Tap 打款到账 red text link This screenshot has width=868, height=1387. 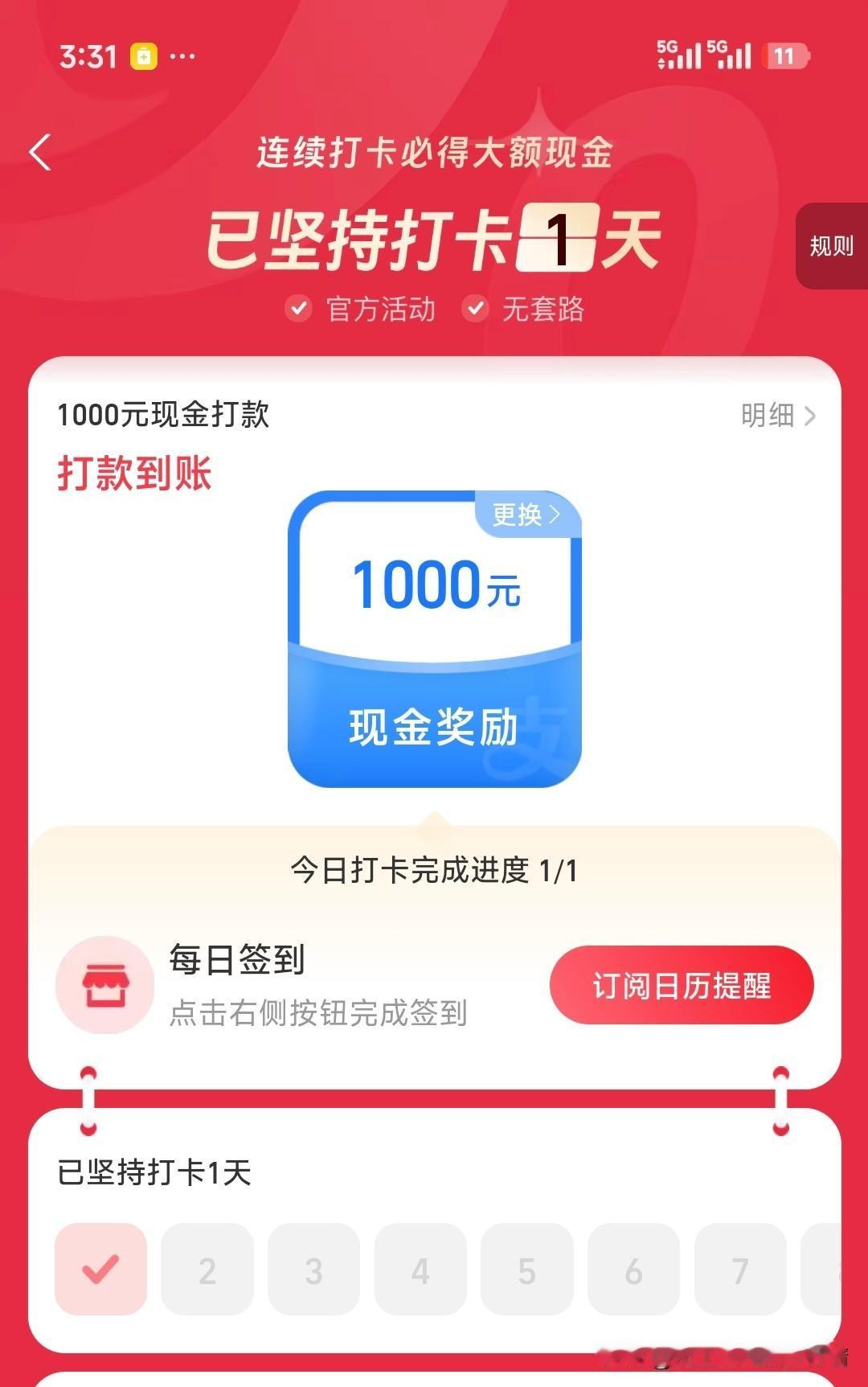(x=134, y=473)
